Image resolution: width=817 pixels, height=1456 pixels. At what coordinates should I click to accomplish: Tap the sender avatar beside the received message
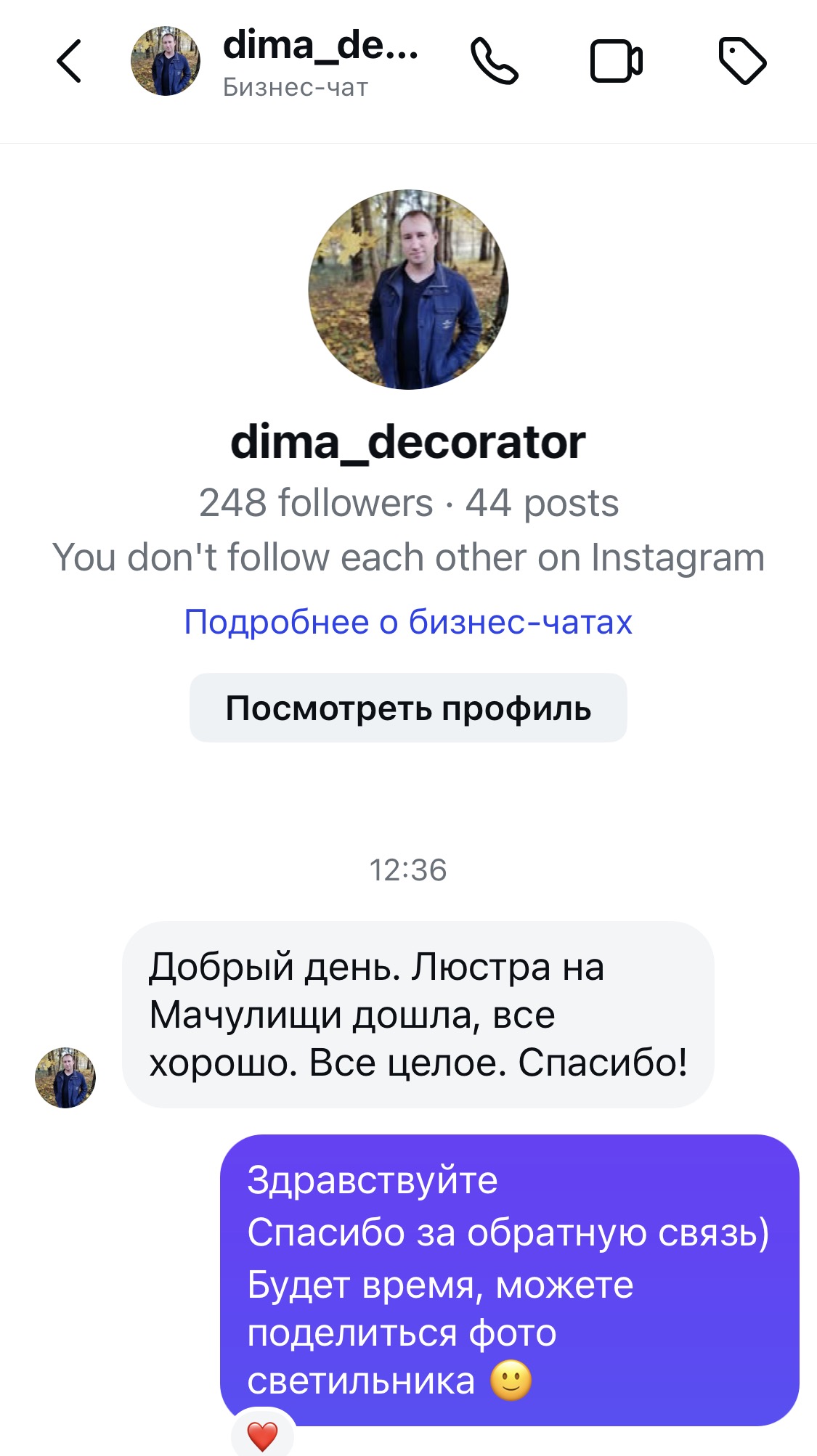65,1077
